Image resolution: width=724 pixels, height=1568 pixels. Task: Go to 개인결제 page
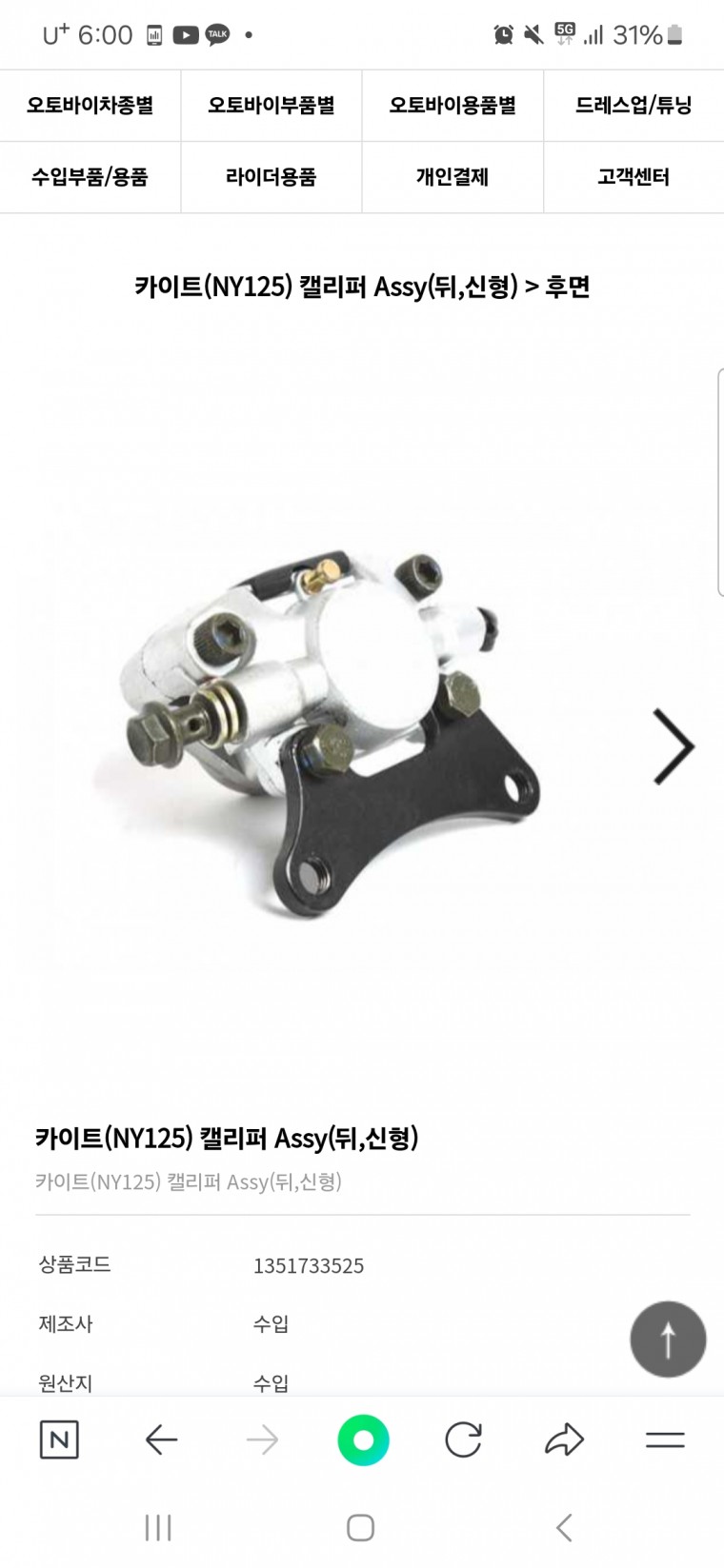tap(452, 177)
